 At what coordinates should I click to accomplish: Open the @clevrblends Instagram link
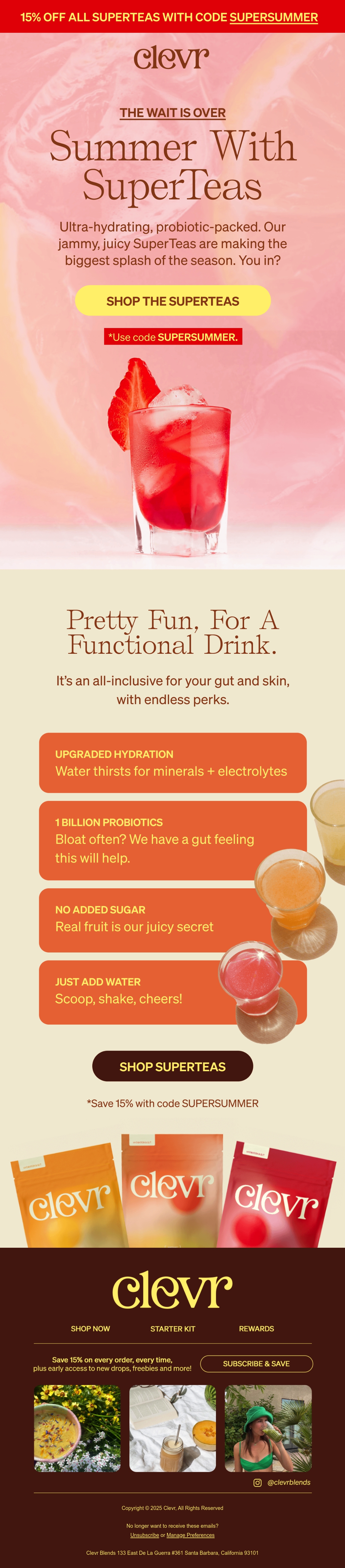[282, 1482]
